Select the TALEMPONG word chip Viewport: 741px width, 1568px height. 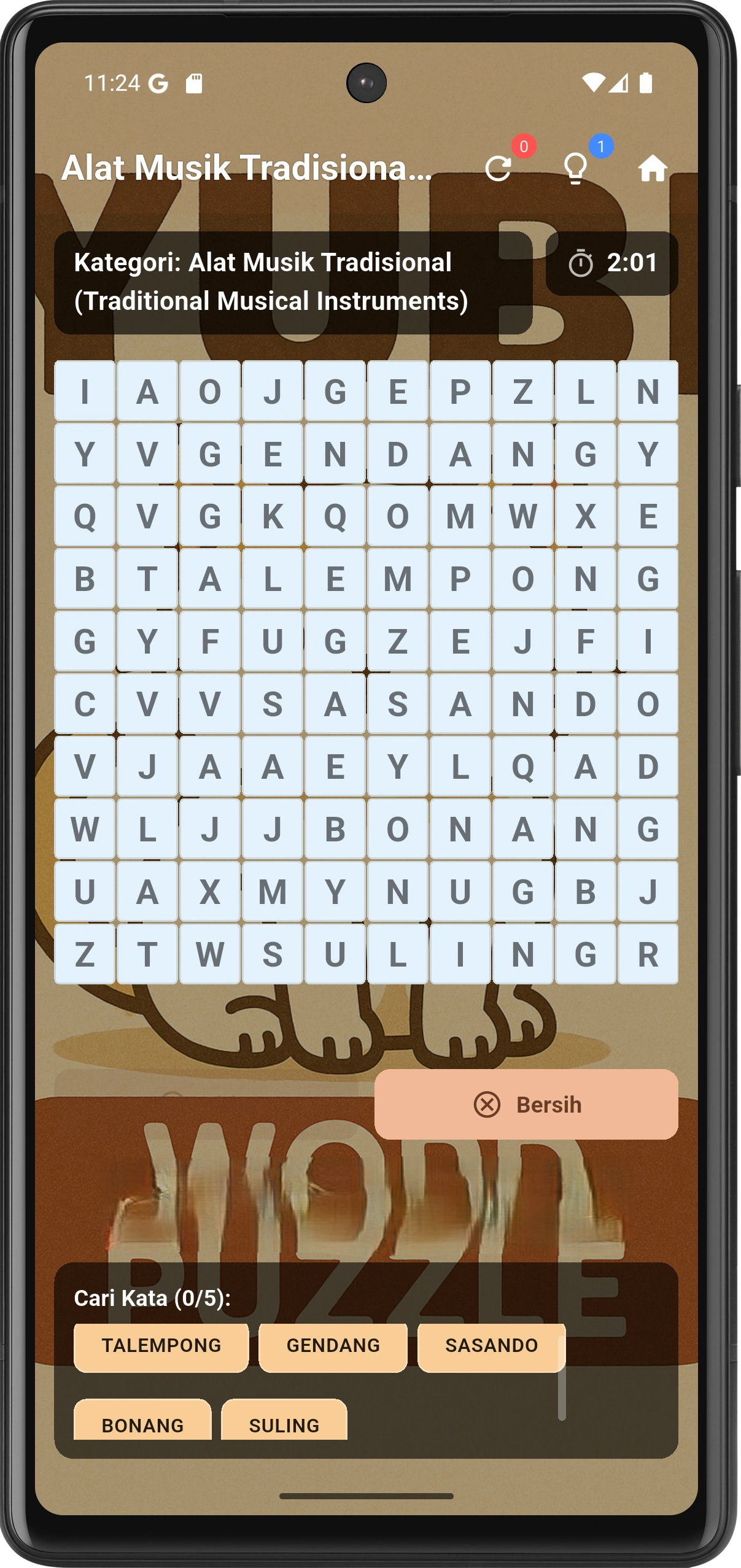pyautogui.click(x=161, y=1345)
